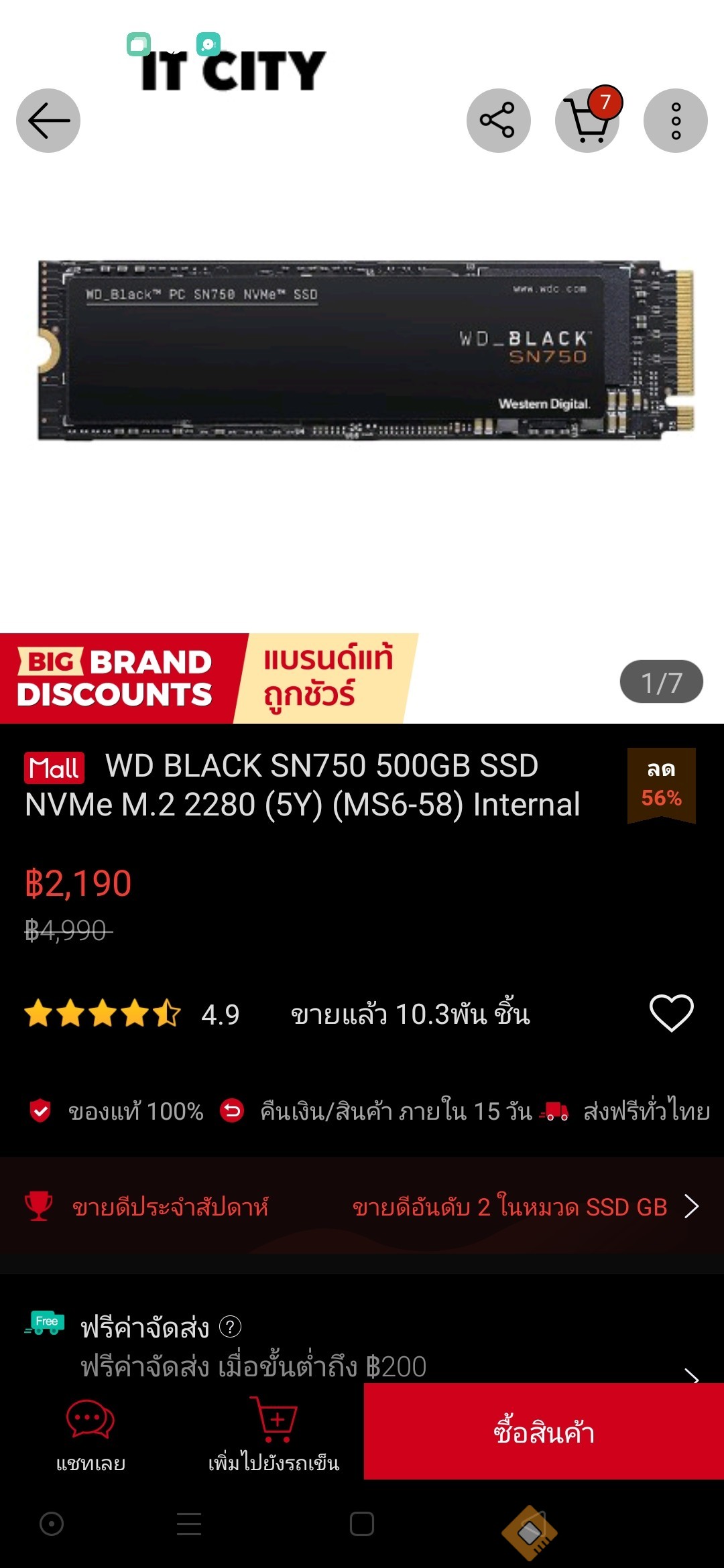Buy now with ซื้อสินค้า button
This screenshot has width=724, height=1568.
tap(544, 1431)
